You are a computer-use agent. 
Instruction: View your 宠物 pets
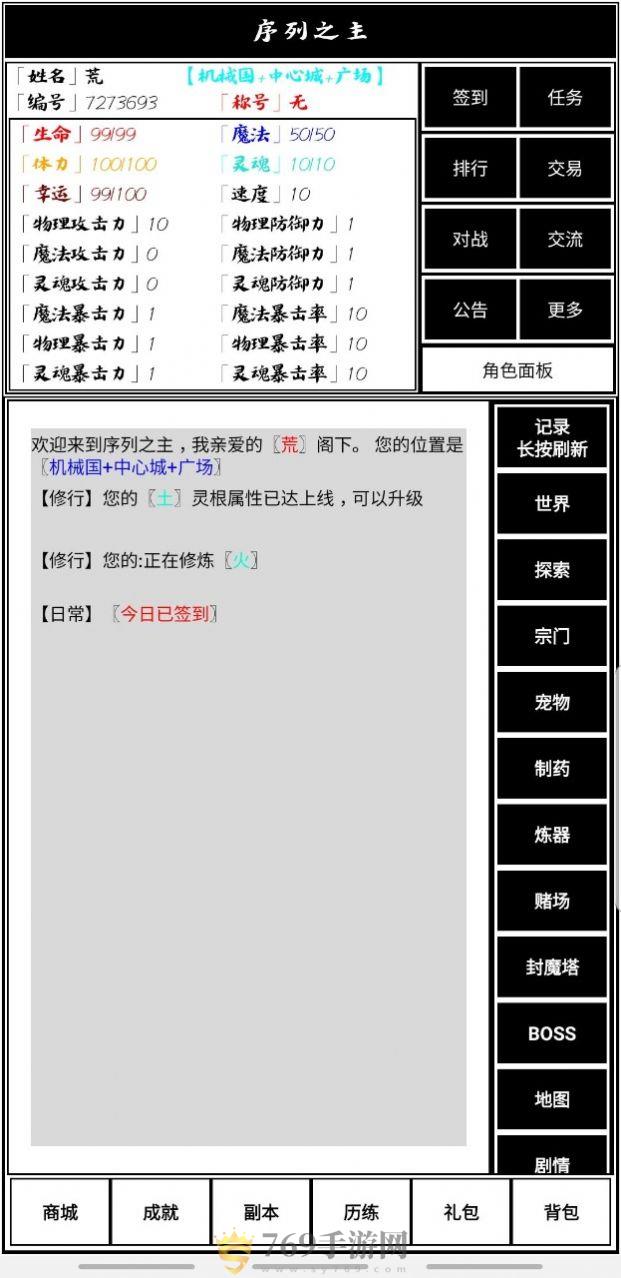coord(551,702)
